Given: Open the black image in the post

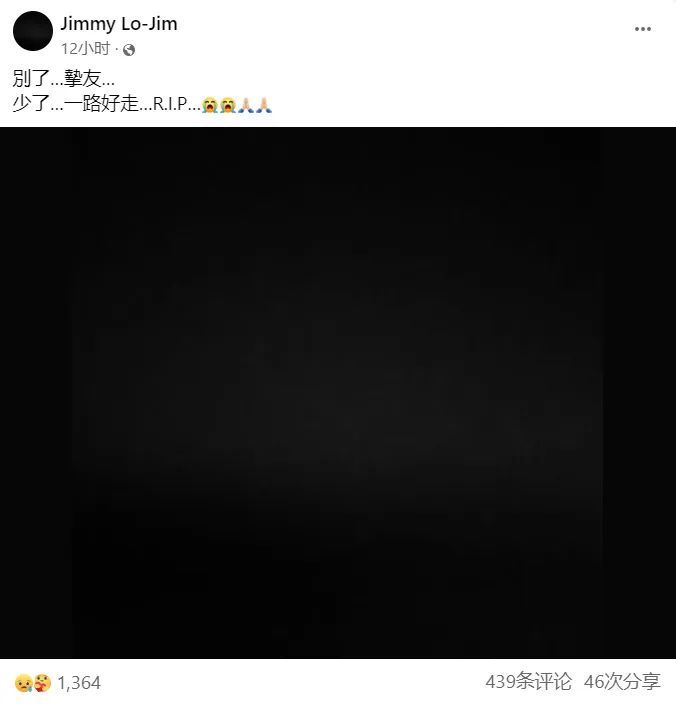Looking at the screenshot, I should (x=338, y=392).
